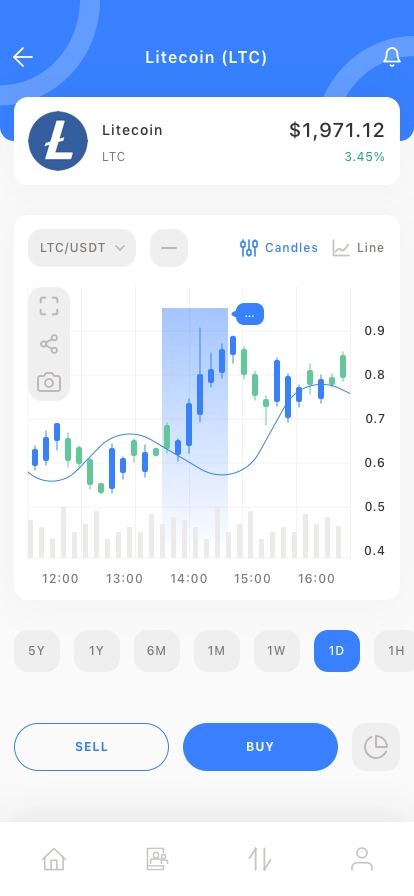
Task: Sell Litecoin
Action: (91, 747)
